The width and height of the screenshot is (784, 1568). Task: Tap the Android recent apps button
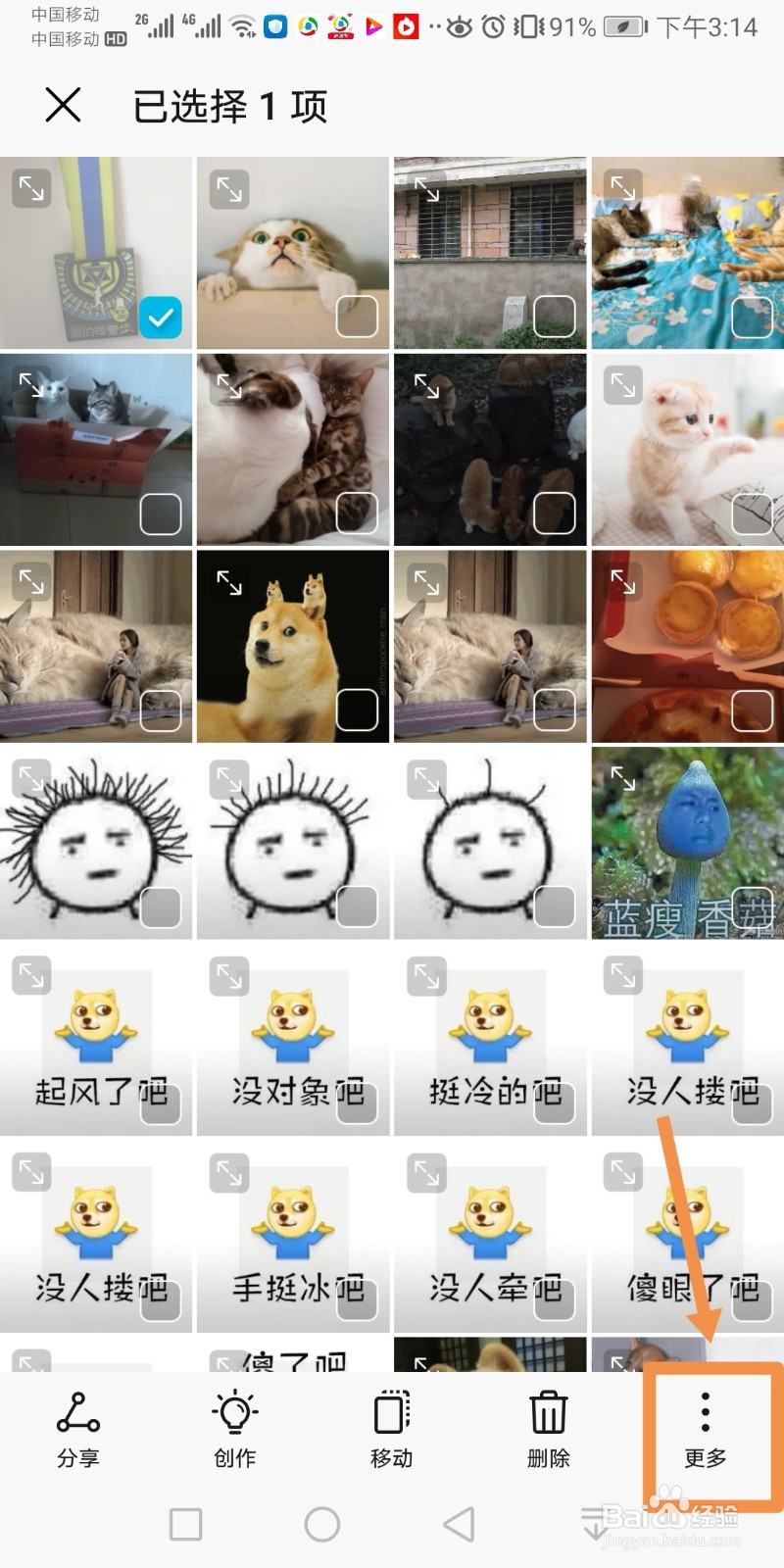184,1525
